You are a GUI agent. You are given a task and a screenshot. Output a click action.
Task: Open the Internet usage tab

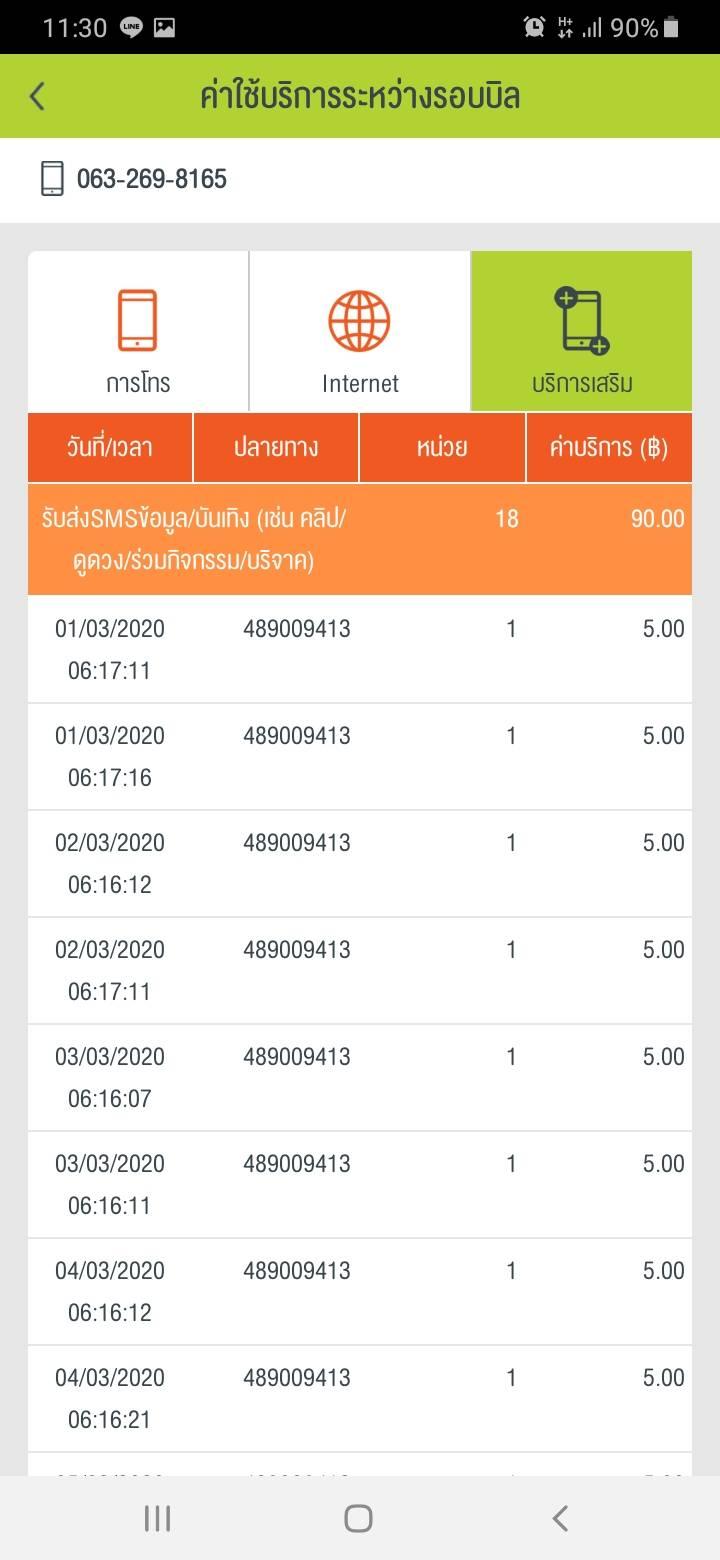(360, 332)
